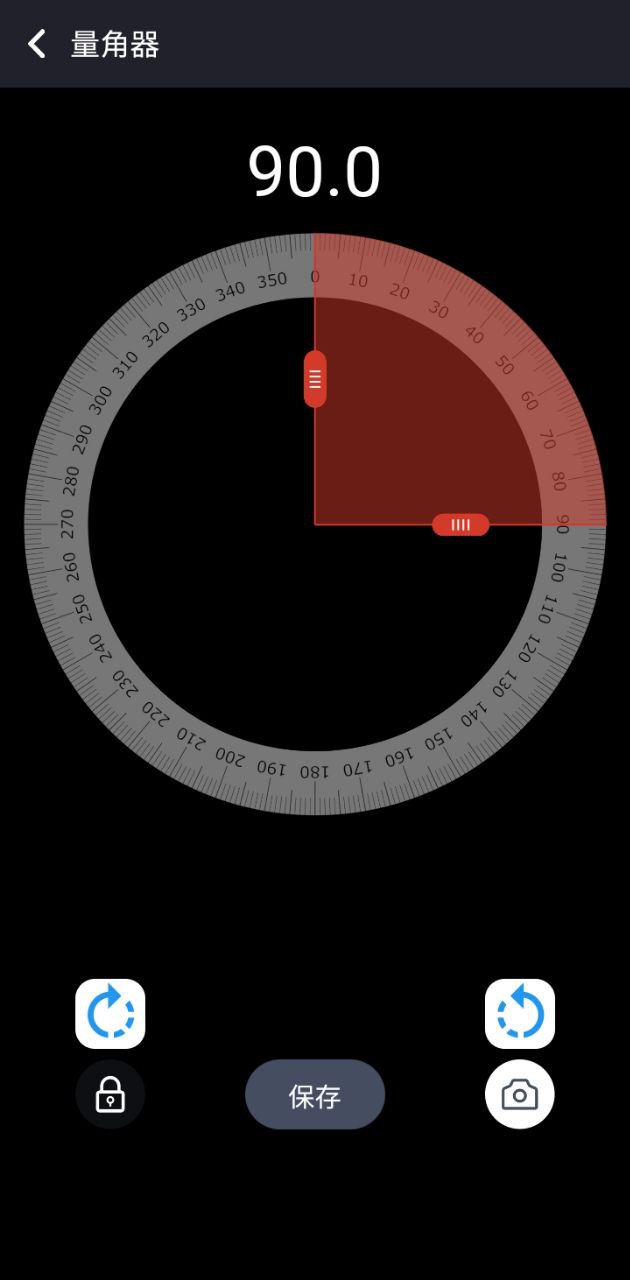Save the measurement with 保存
This screenshot has width=630, height=1280.
(315, 1095)
